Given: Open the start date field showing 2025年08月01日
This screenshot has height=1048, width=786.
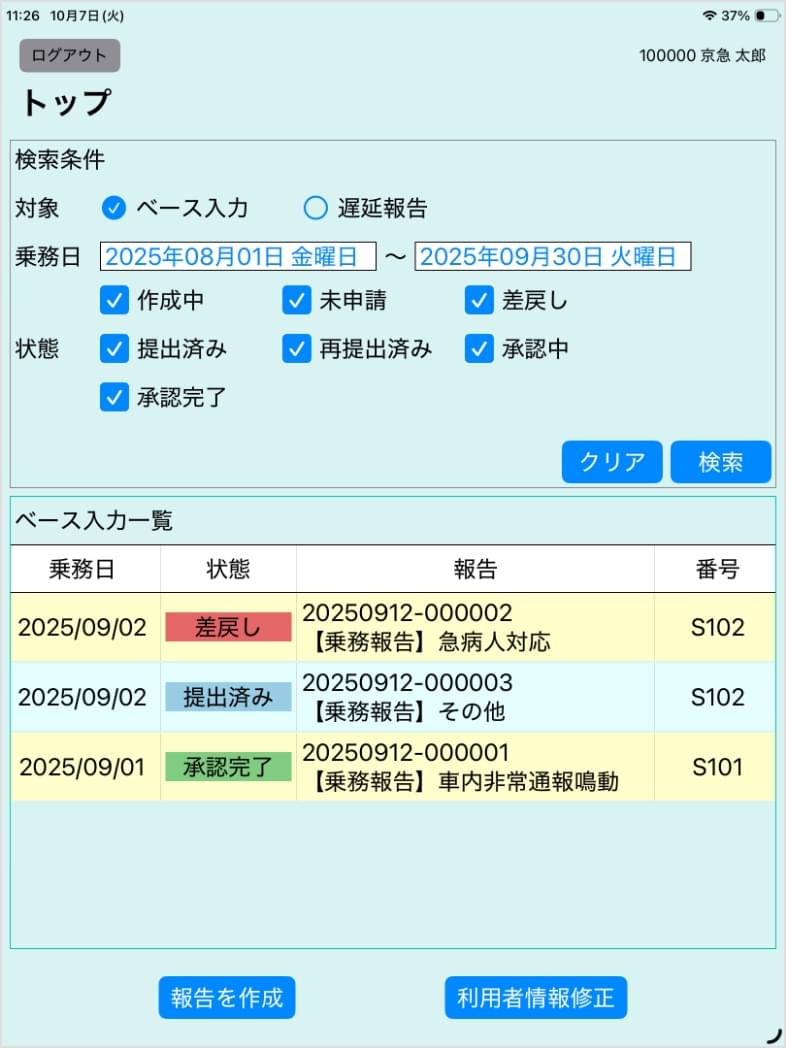Looking at the screenshot, I should pos(238,257).
